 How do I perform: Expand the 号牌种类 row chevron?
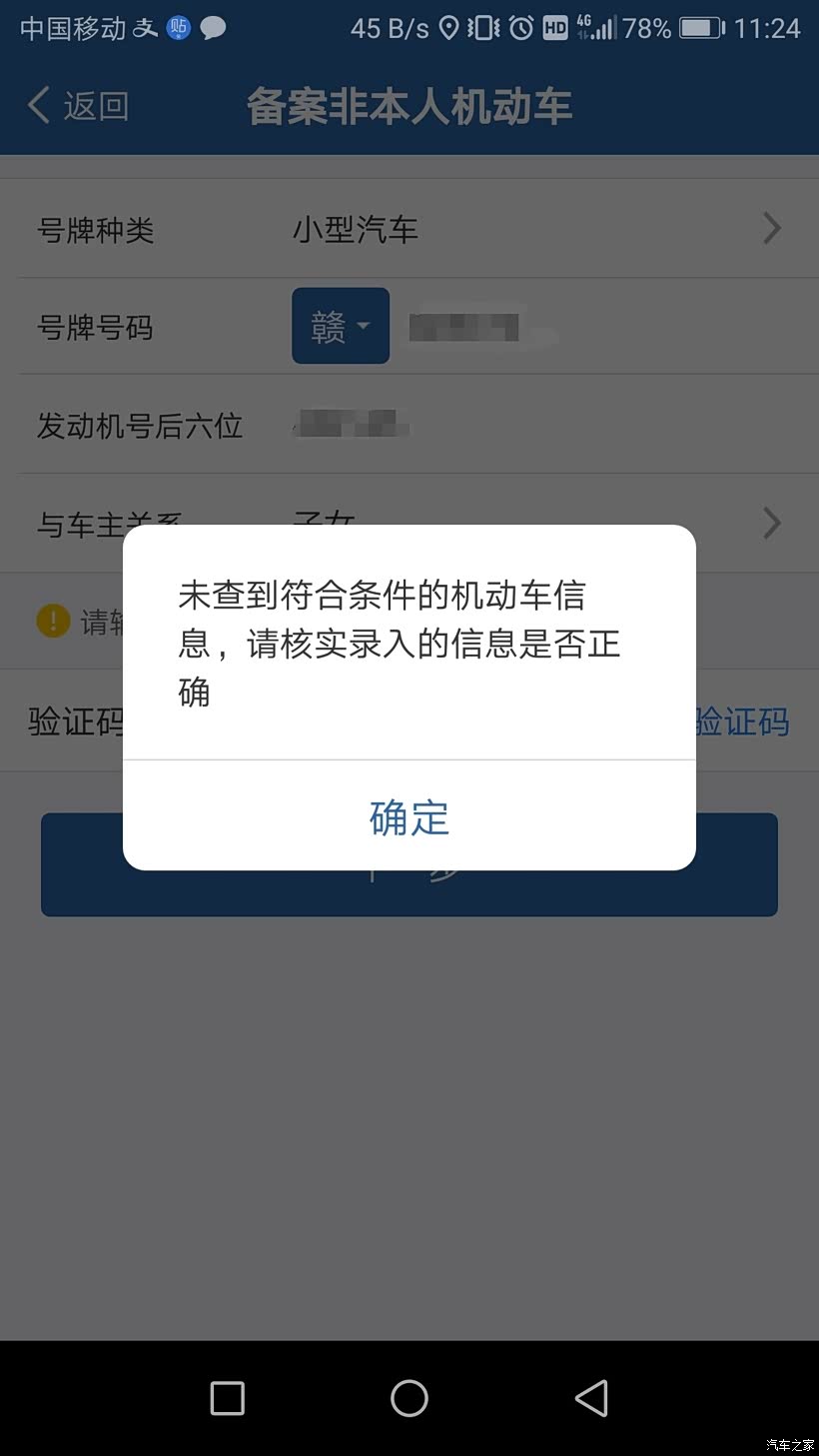pyautogui.click(x=771, y=228)
